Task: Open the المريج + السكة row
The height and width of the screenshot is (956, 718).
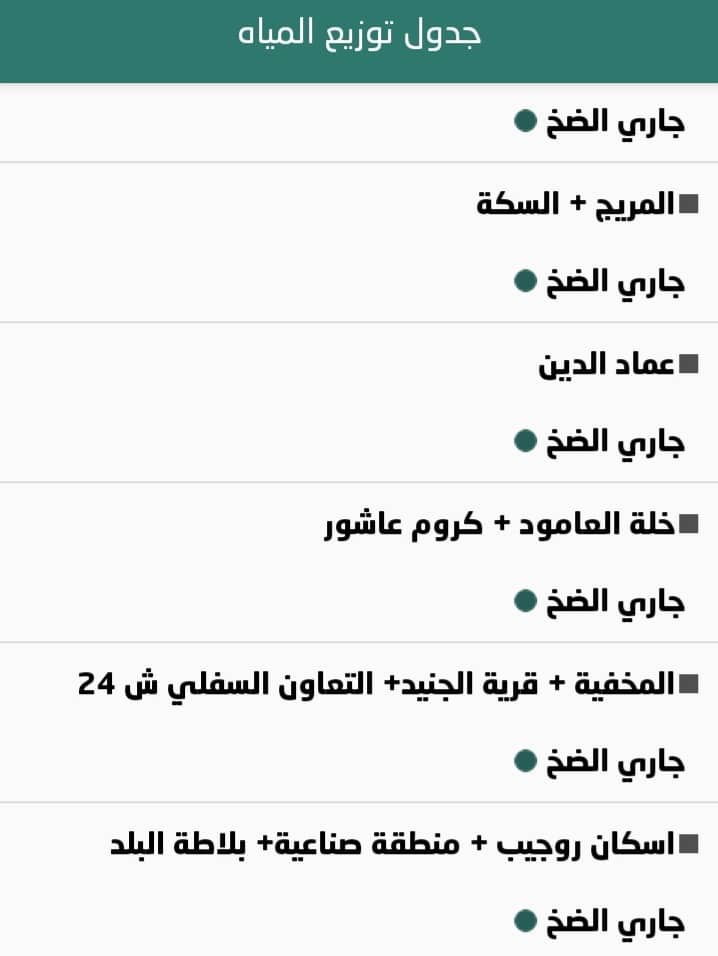Action: click(359, 242)
